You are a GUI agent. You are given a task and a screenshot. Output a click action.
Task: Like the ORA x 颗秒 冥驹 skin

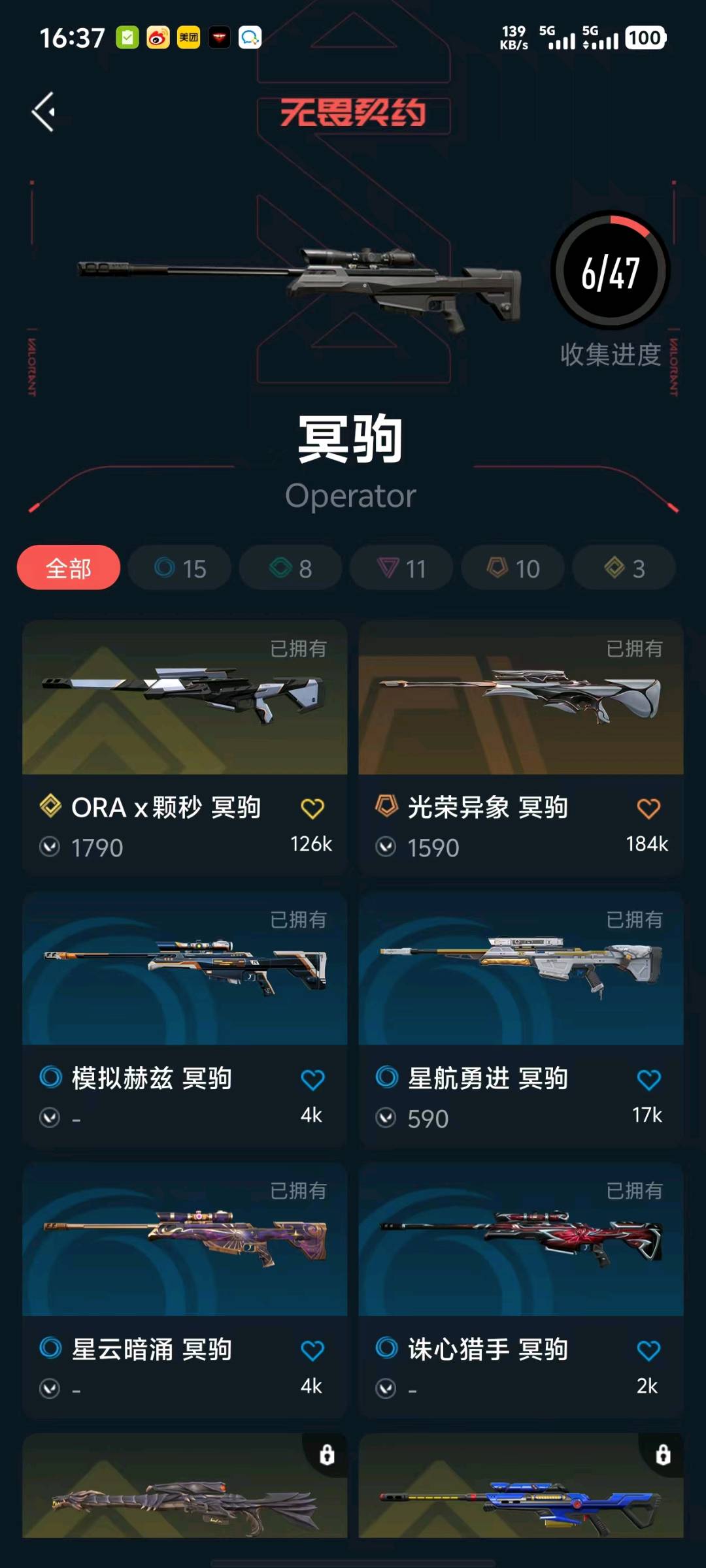click(x=312, y=809)
